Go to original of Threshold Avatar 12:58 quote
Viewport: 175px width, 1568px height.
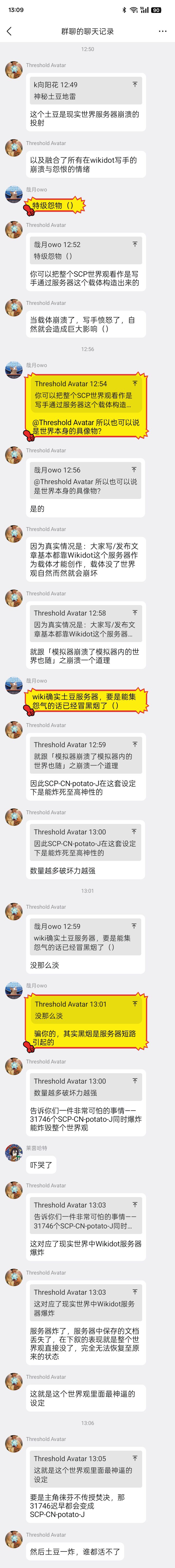pyautogui.click(x=135, y=612)
